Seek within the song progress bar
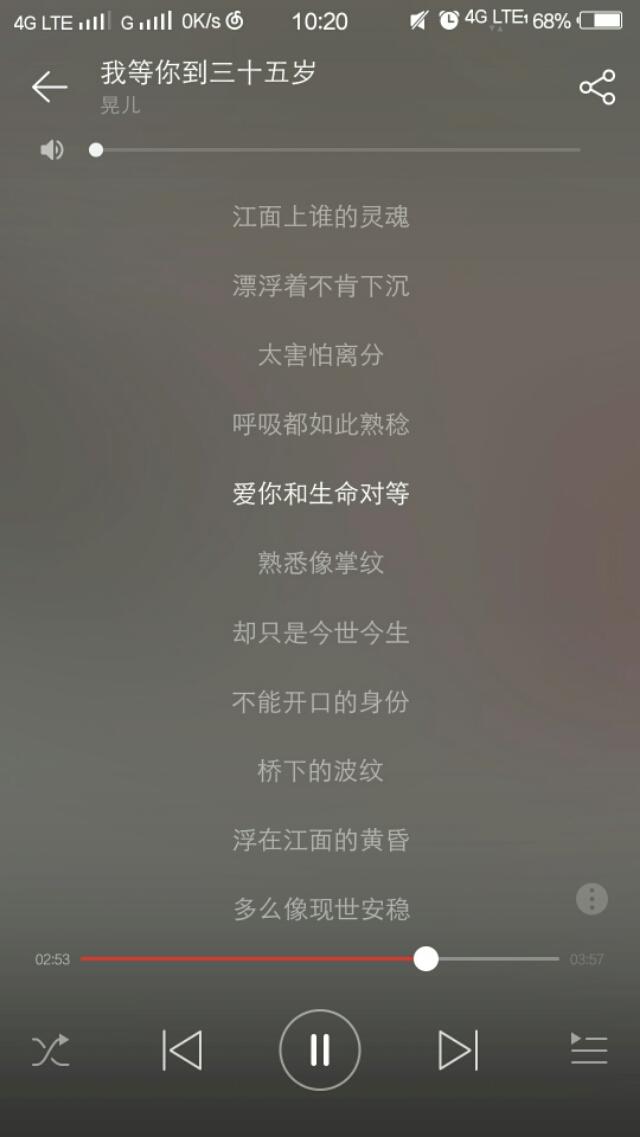The image size is (640, 1137). 320,959
